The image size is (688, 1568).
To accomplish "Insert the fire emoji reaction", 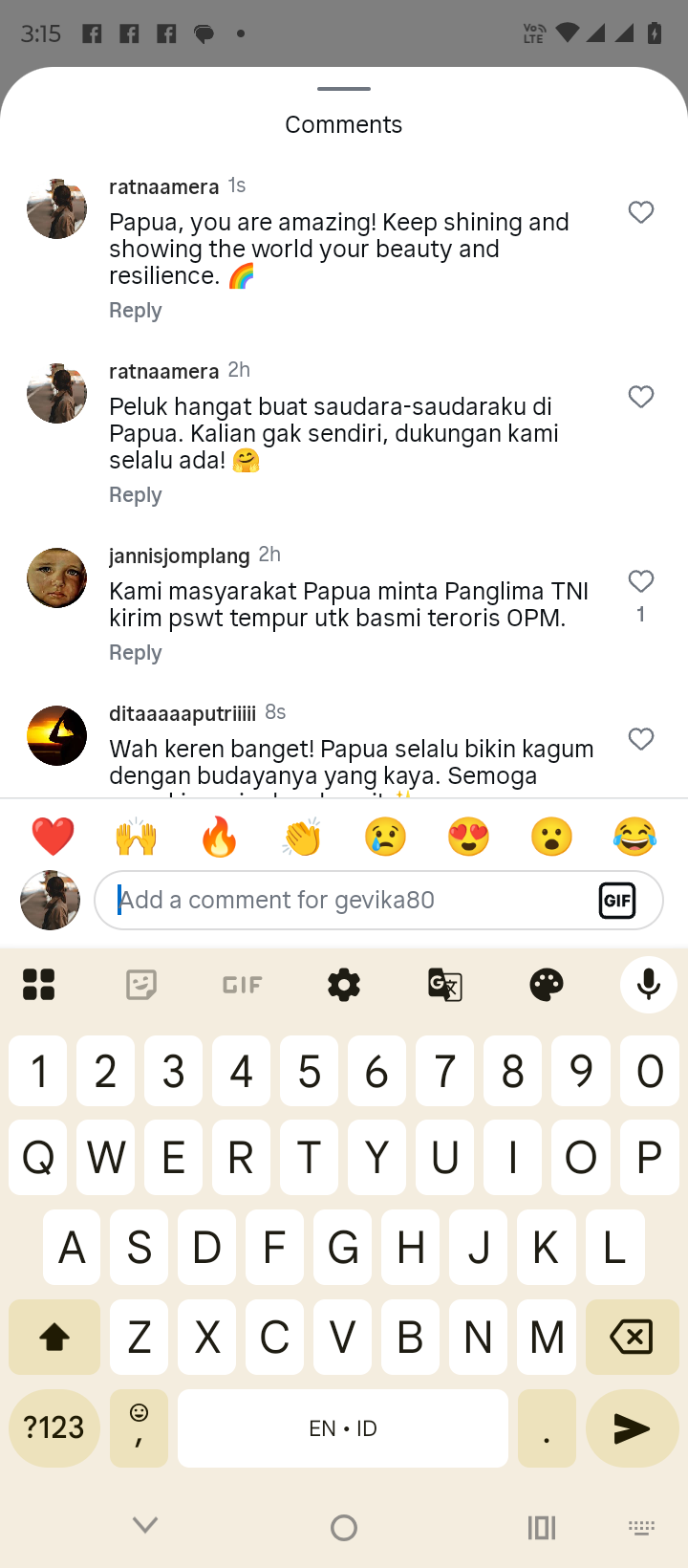I will coord(219,837).
